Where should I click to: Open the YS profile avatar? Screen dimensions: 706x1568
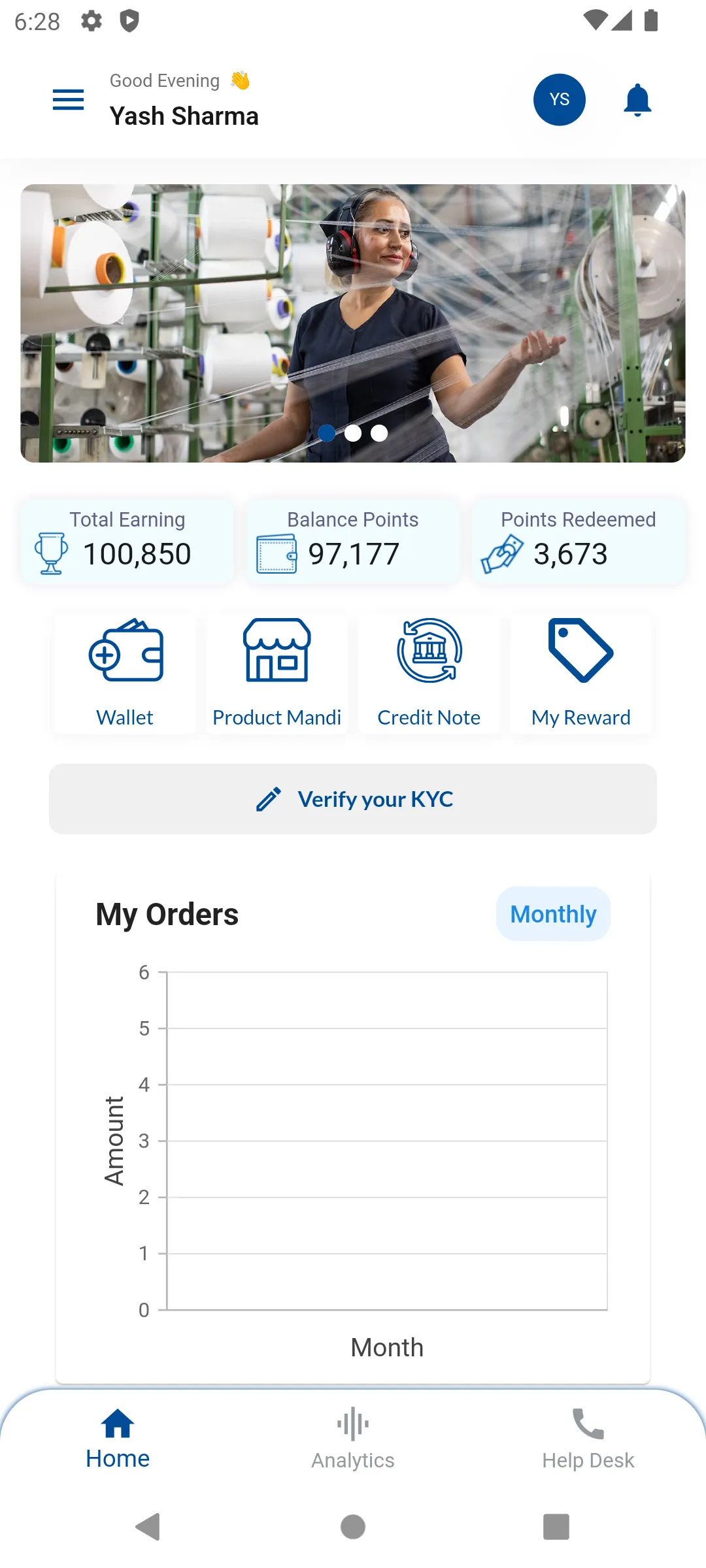[x=559, y=100]
